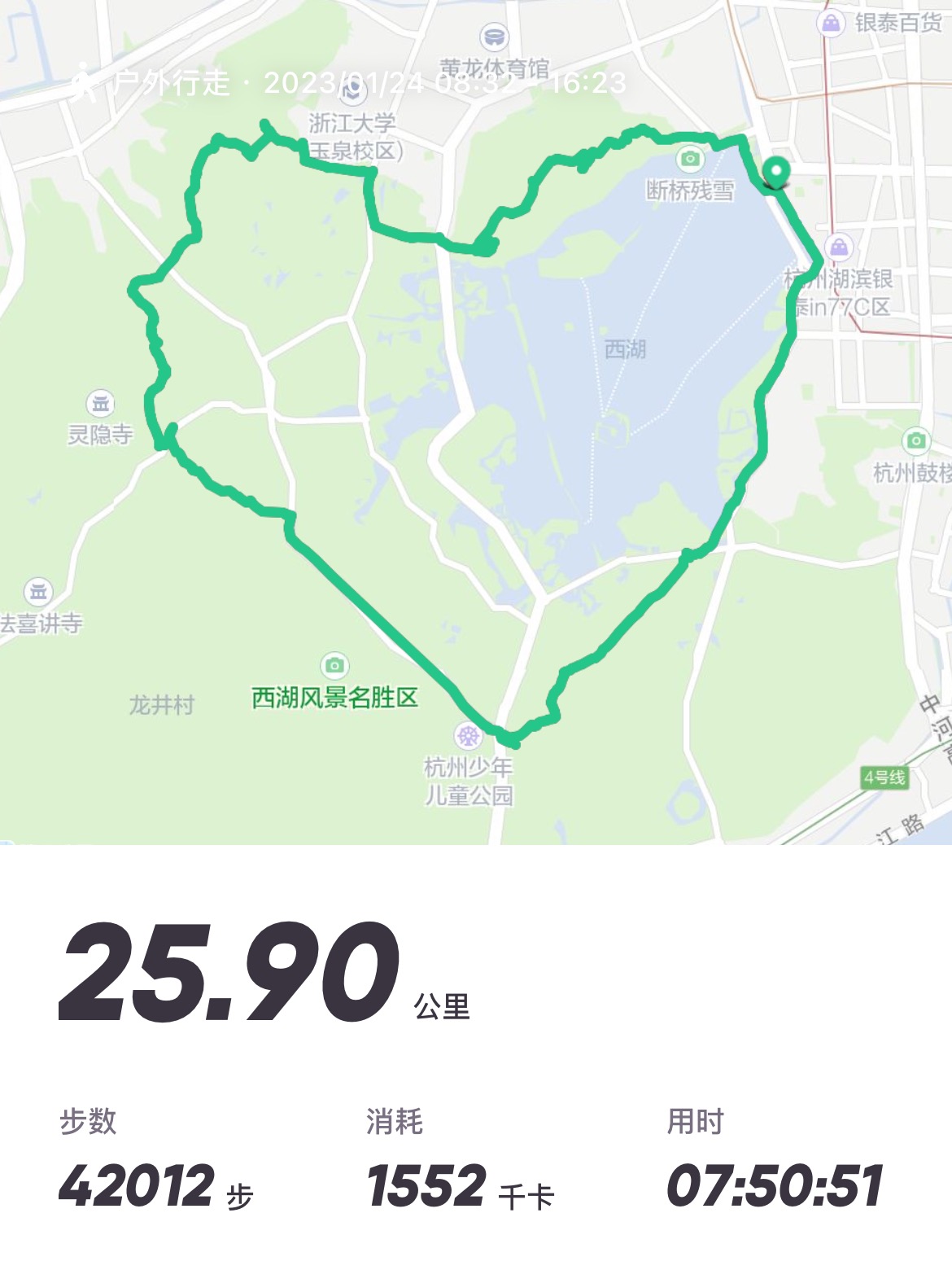Image resolution: width=952 pixels, height=1270 pixels.
Task: Select the walking person icon in header
Action: point(84,79)
